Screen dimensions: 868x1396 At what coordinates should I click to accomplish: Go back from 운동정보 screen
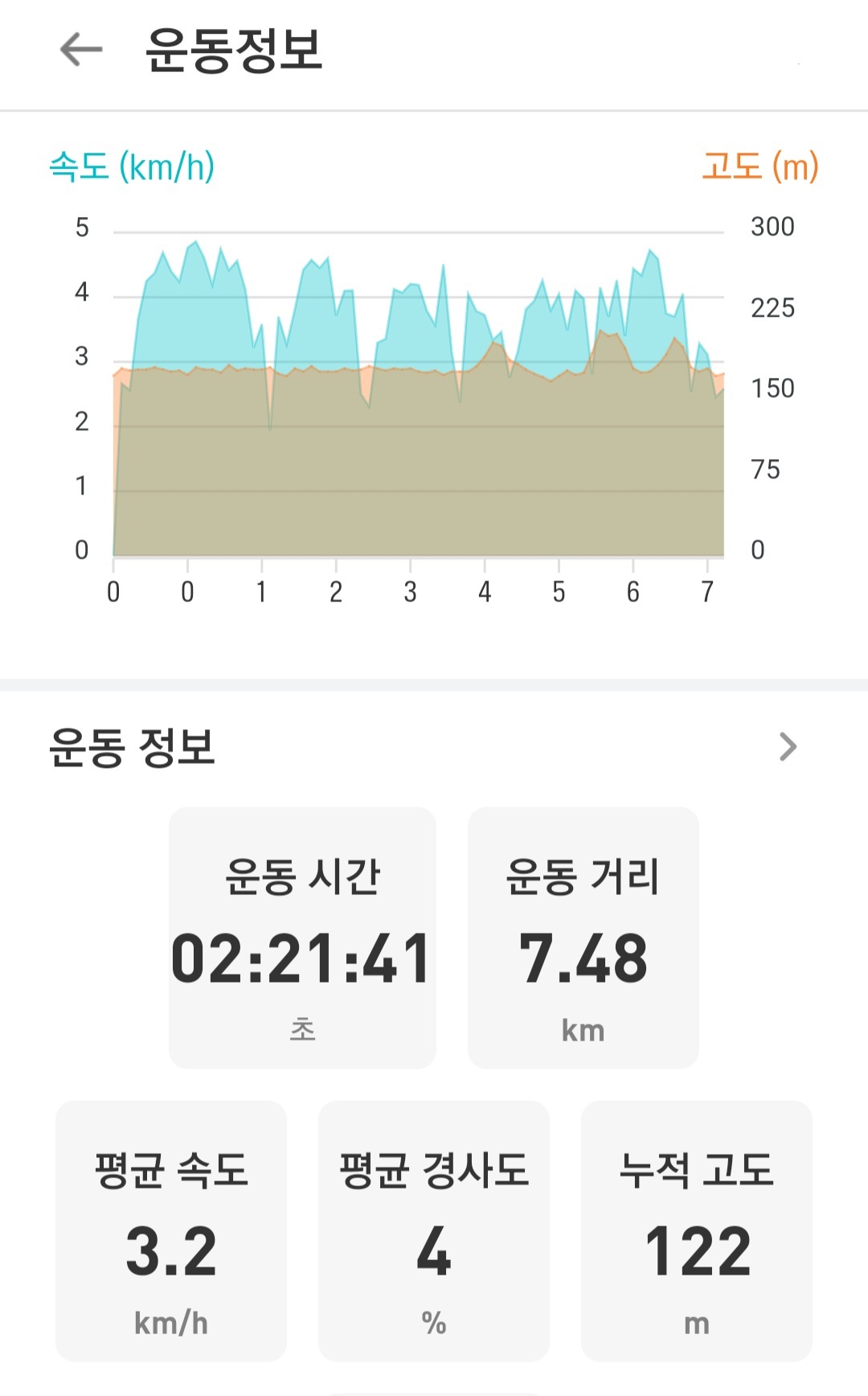pyautogui.click(x=81, y=50)
